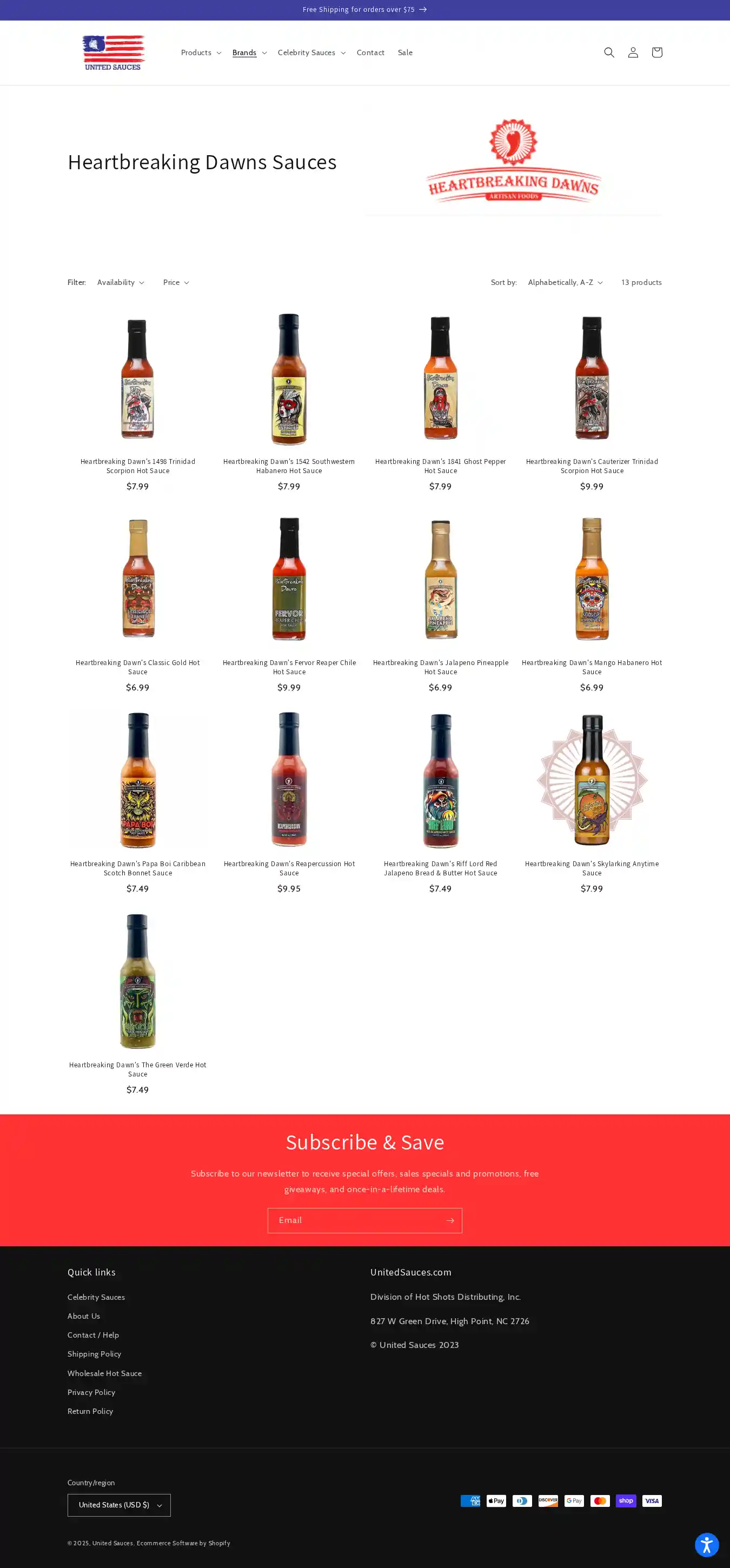Expand the Price filter

176,282
